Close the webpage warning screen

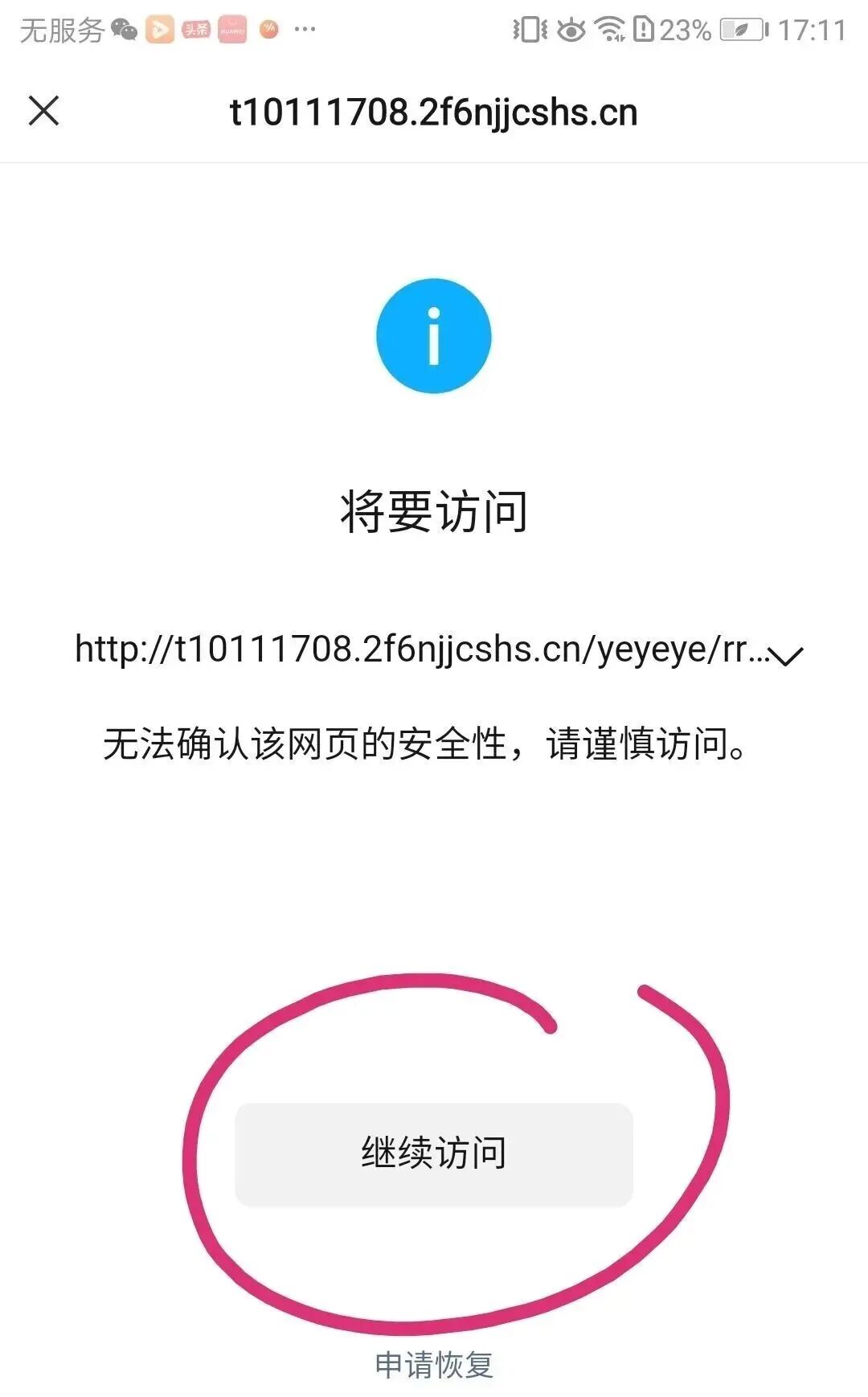click(x=44, y=111)
